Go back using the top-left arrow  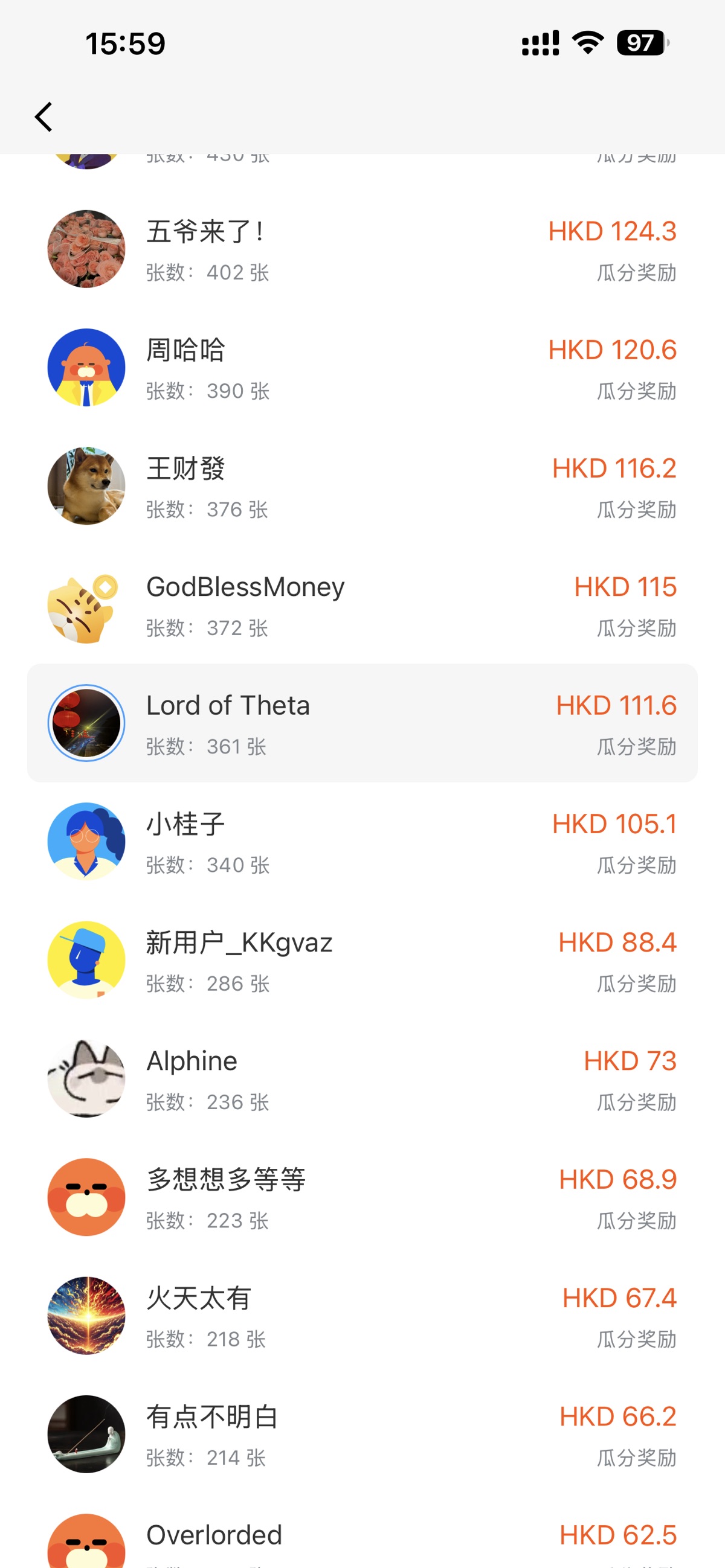pos(43,117)
